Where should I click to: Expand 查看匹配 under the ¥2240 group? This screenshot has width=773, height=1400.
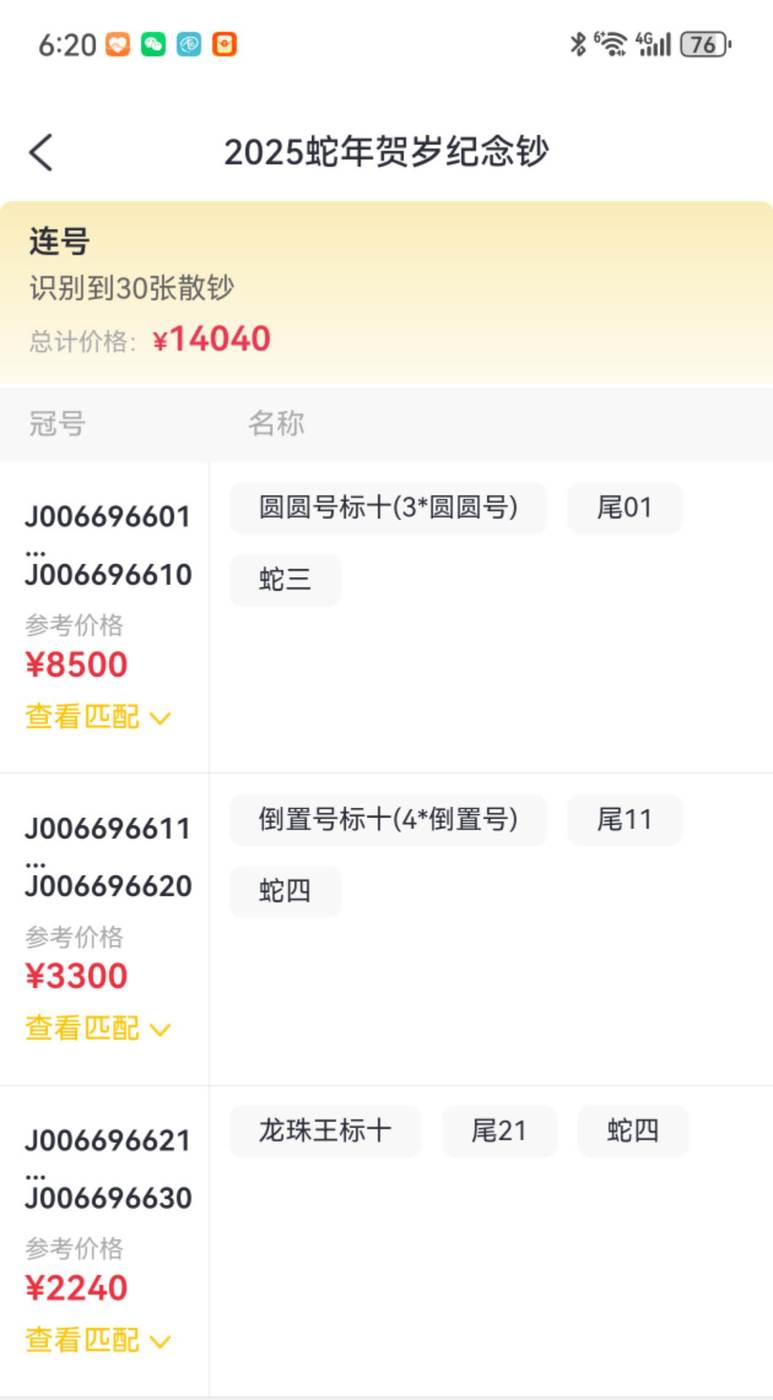98,1340
